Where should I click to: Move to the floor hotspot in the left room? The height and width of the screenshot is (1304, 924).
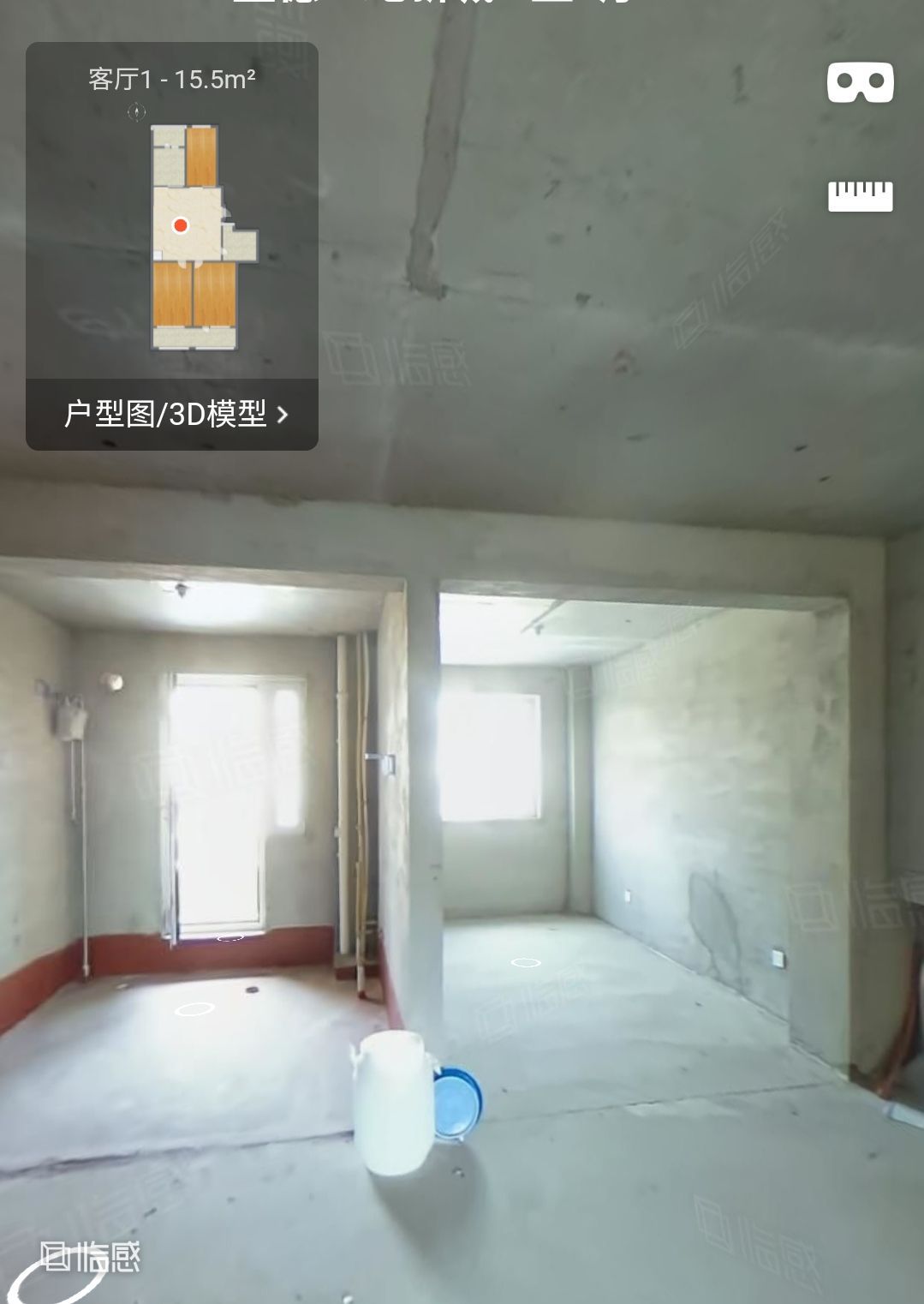[194, 1008]
